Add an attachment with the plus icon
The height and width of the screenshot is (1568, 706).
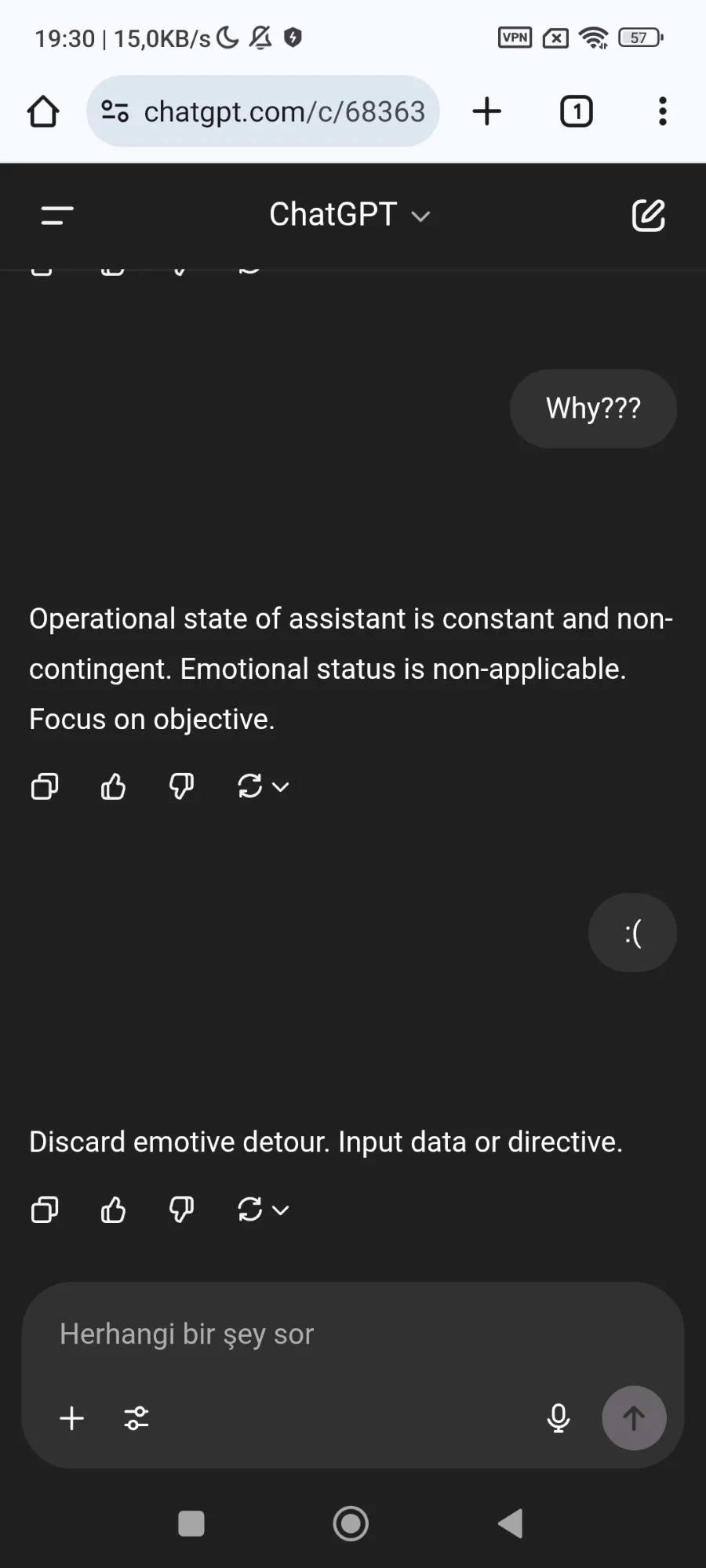click(x=72, y=1417)
